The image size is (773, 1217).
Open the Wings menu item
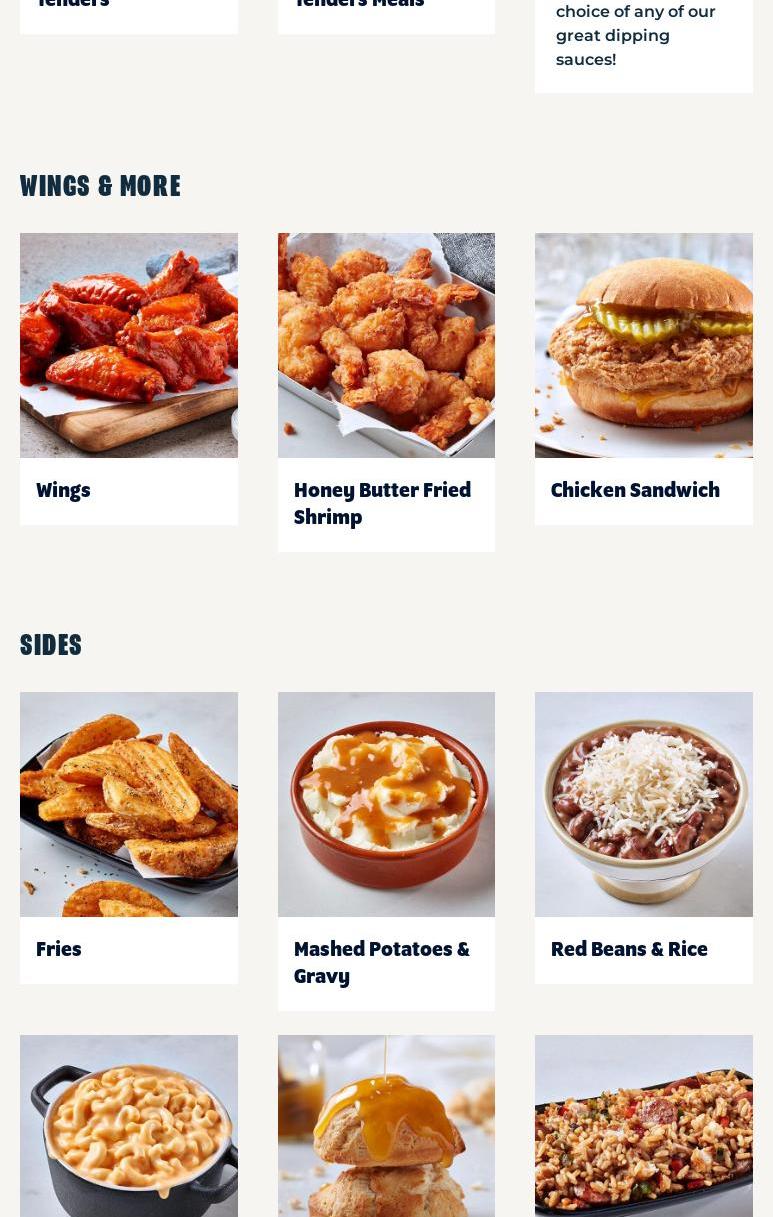(x=63, y=491)
